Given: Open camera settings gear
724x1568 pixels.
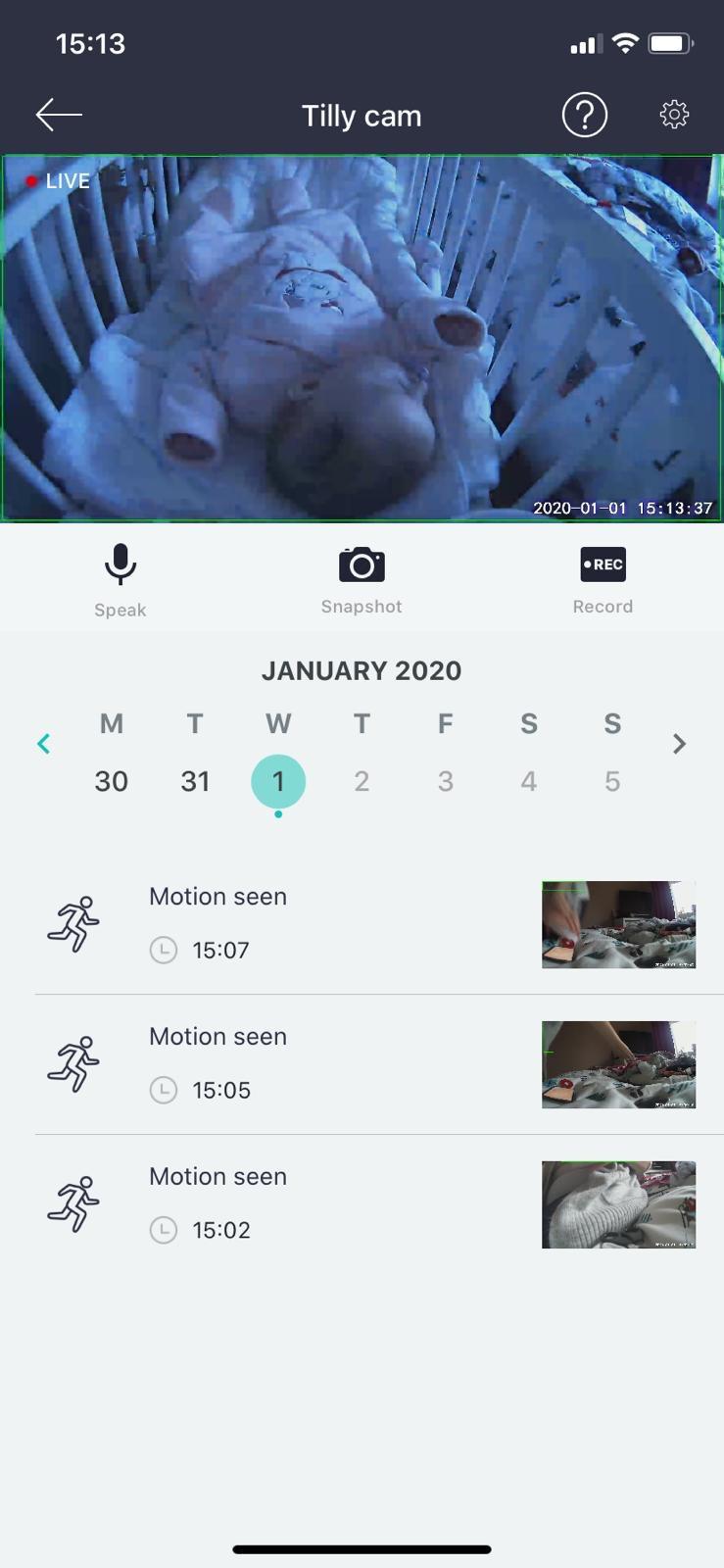Looking at the screenshot, I should pyautogui.click(x=674, y=115).
